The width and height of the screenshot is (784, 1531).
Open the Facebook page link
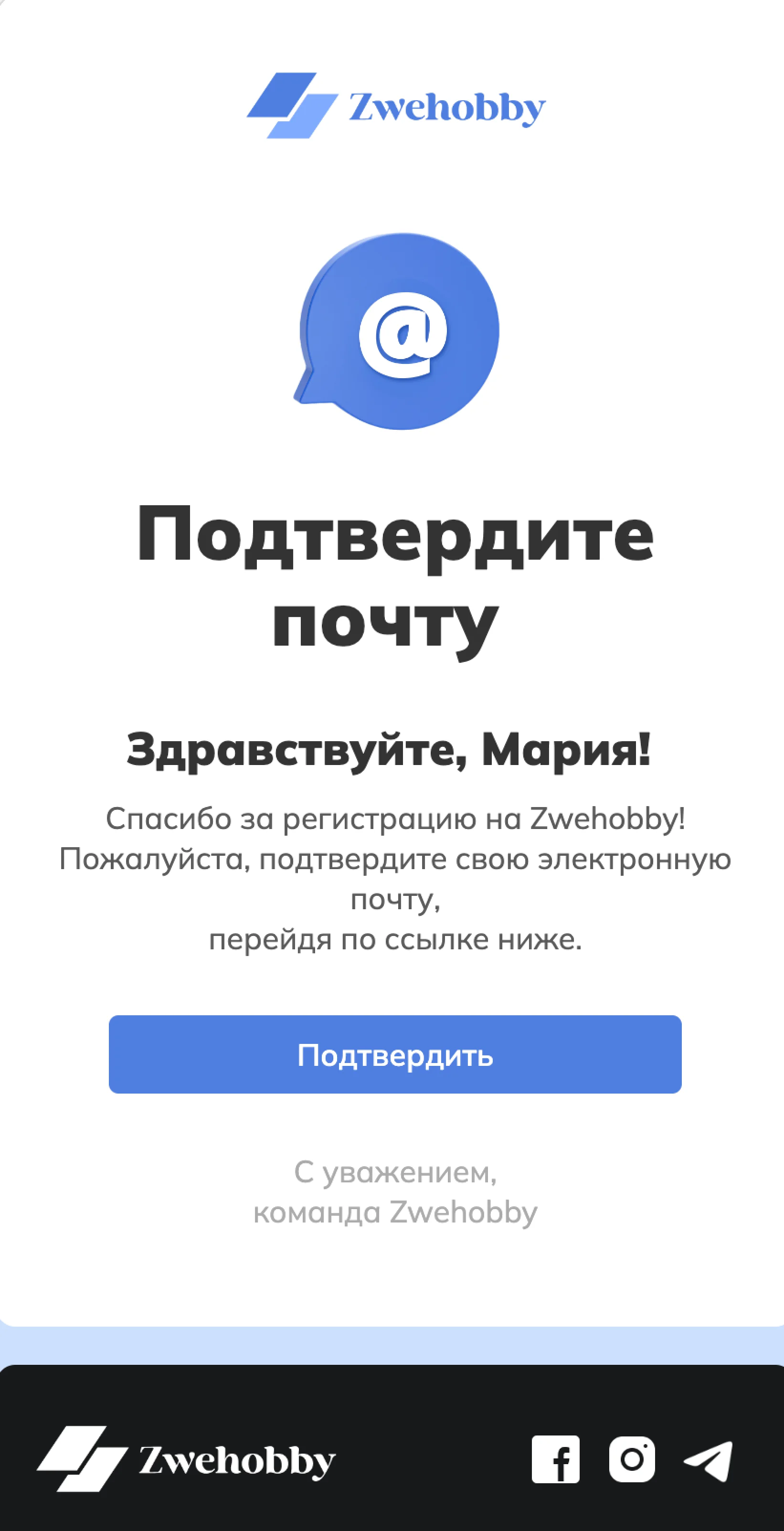(x=555, y=1460)
